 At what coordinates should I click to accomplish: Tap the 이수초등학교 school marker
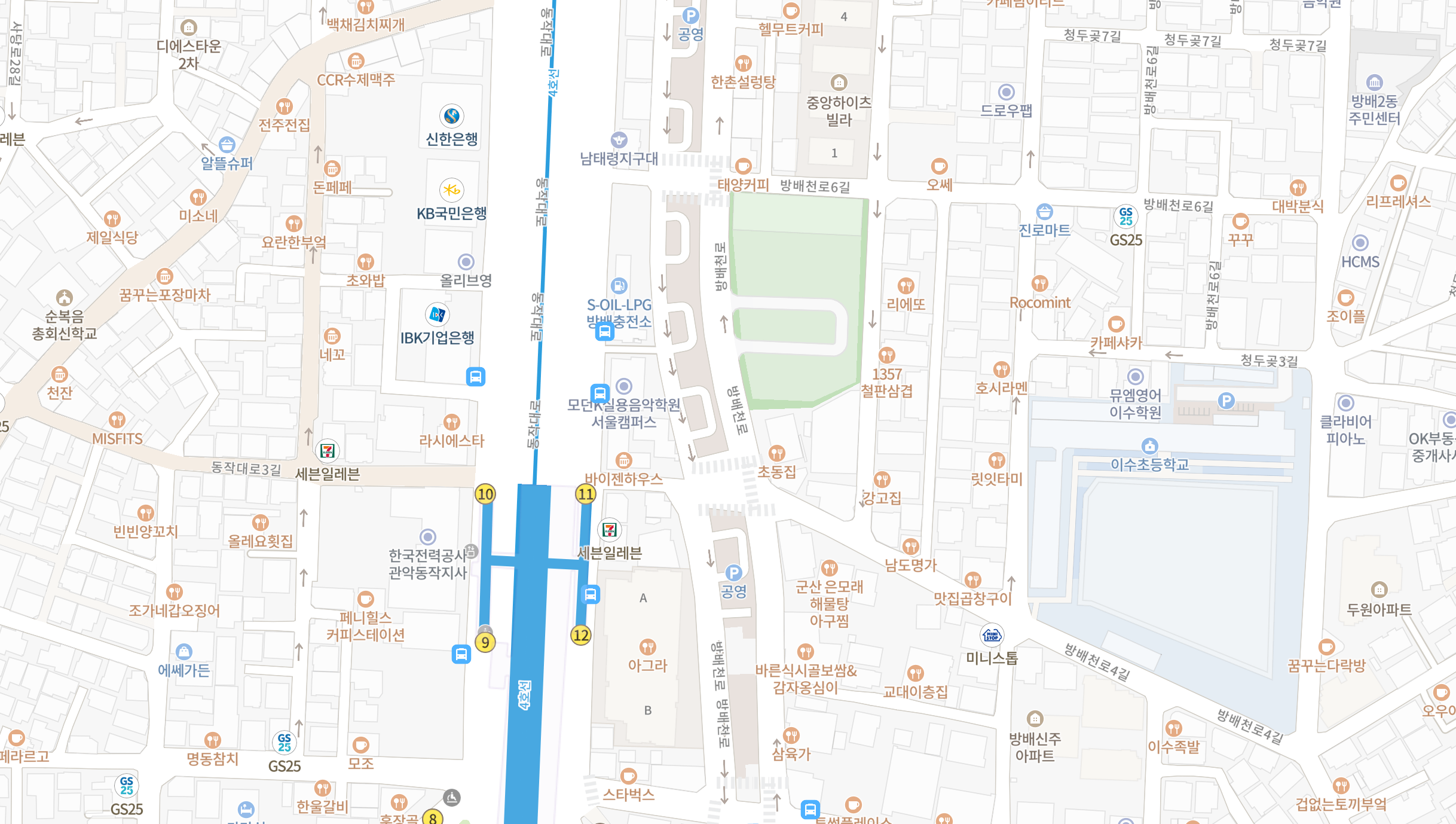[x=1150, y=446]
